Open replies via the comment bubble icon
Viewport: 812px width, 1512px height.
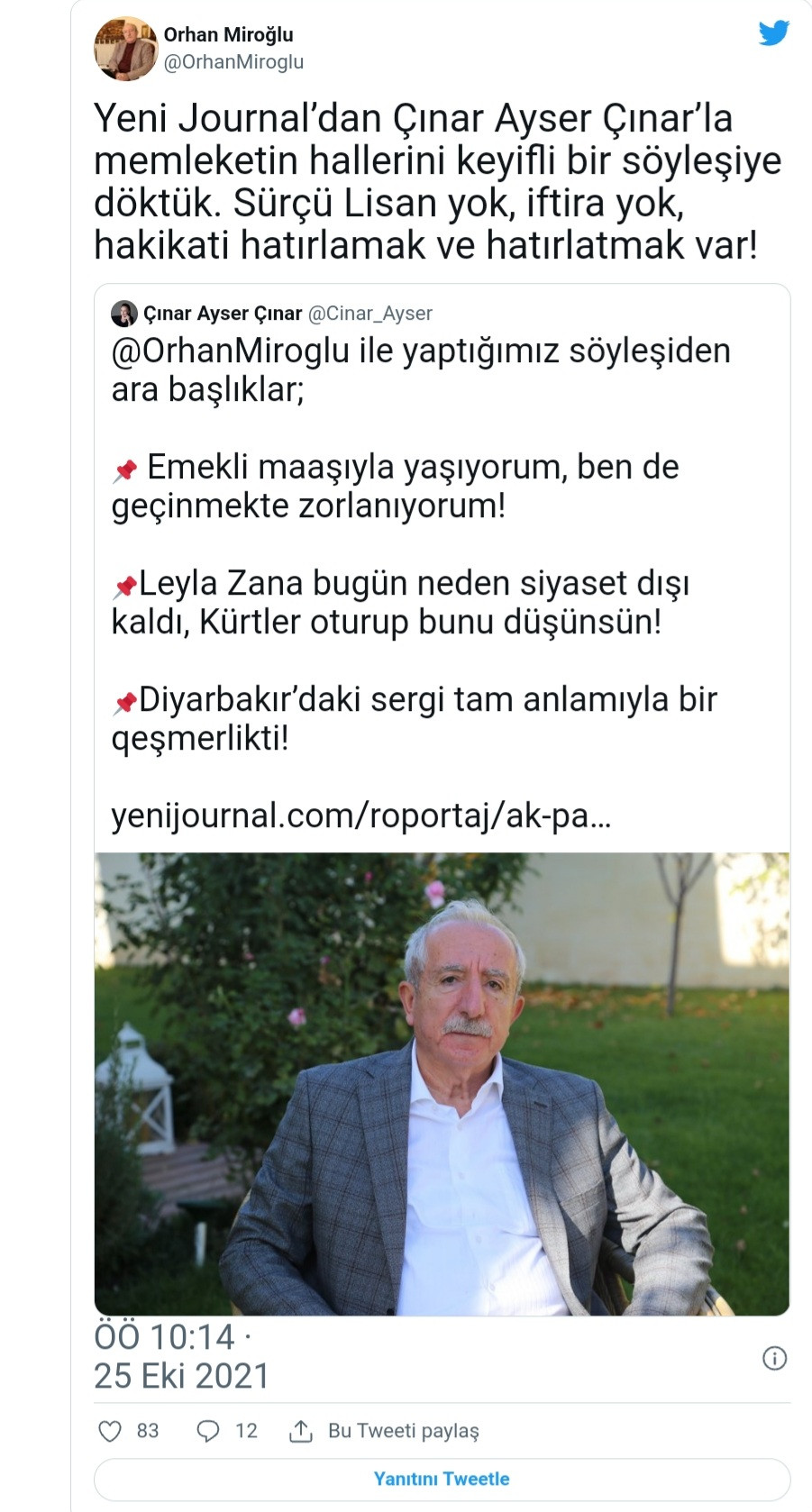209,1430
